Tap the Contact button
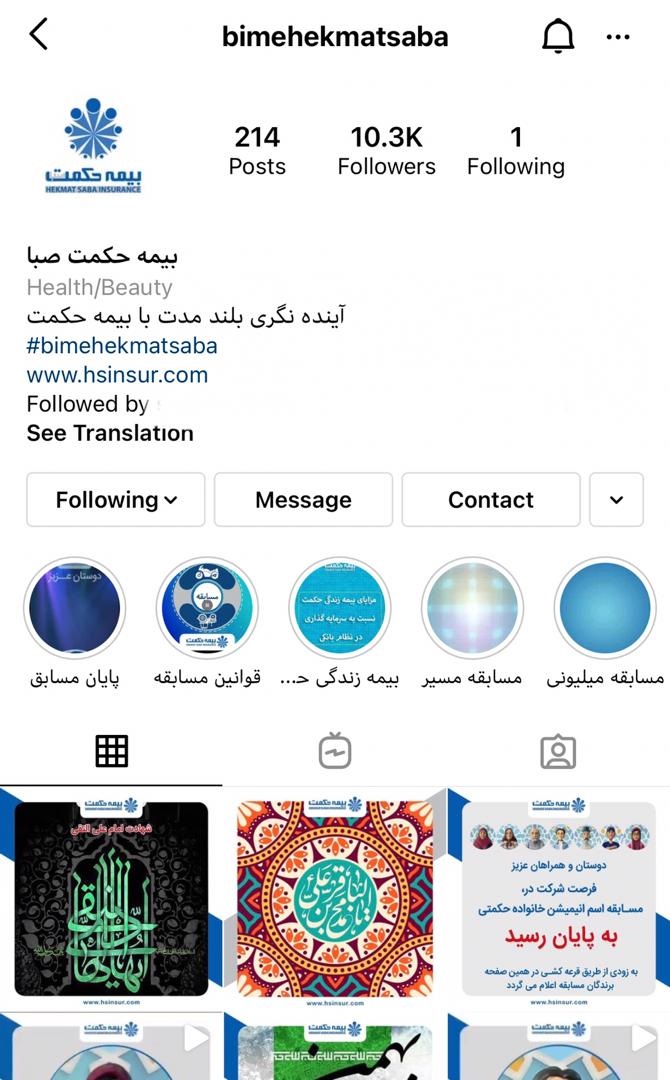Viewport: 670px width, 1080px height. coord(491,500)
